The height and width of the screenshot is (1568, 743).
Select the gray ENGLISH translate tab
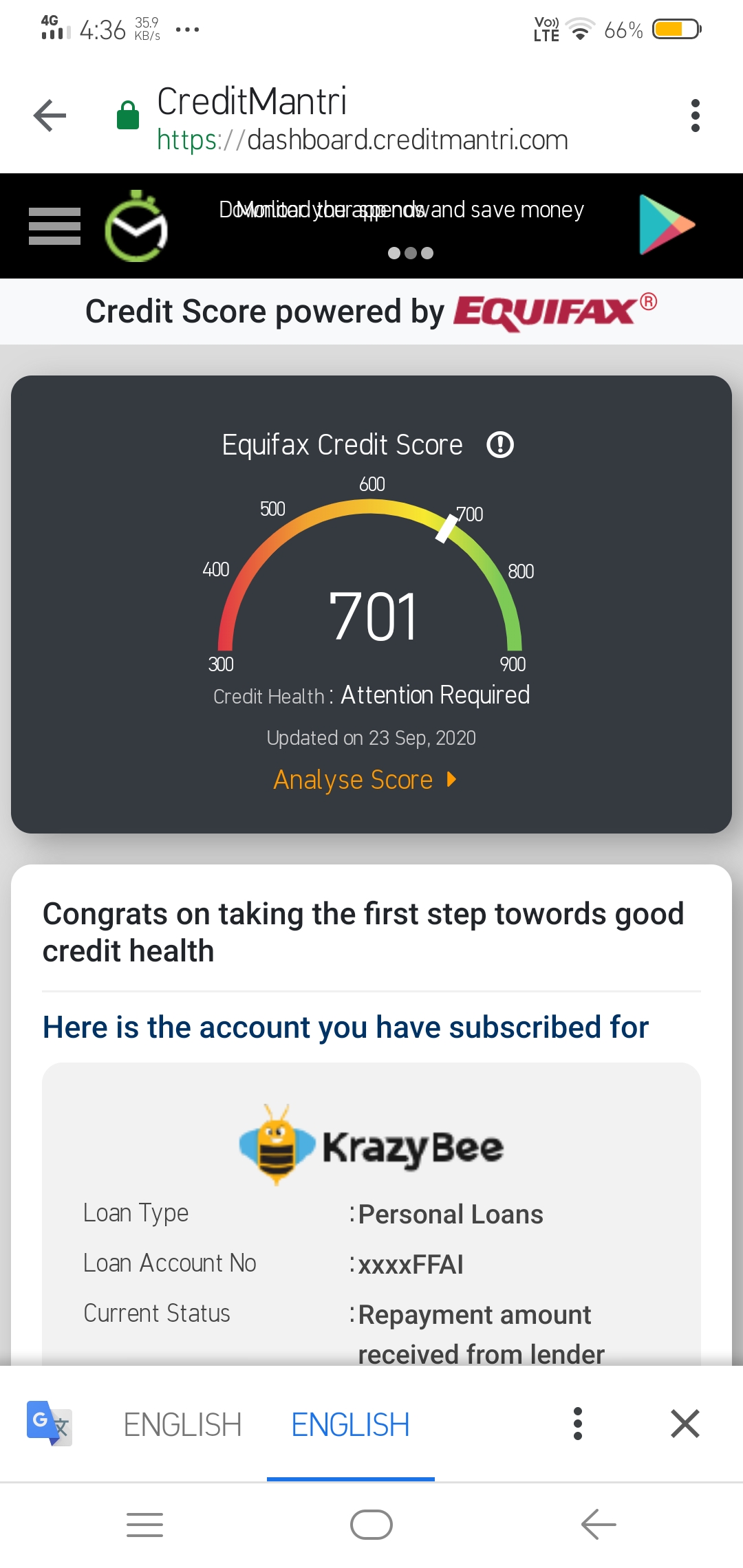pos(182,1425)
